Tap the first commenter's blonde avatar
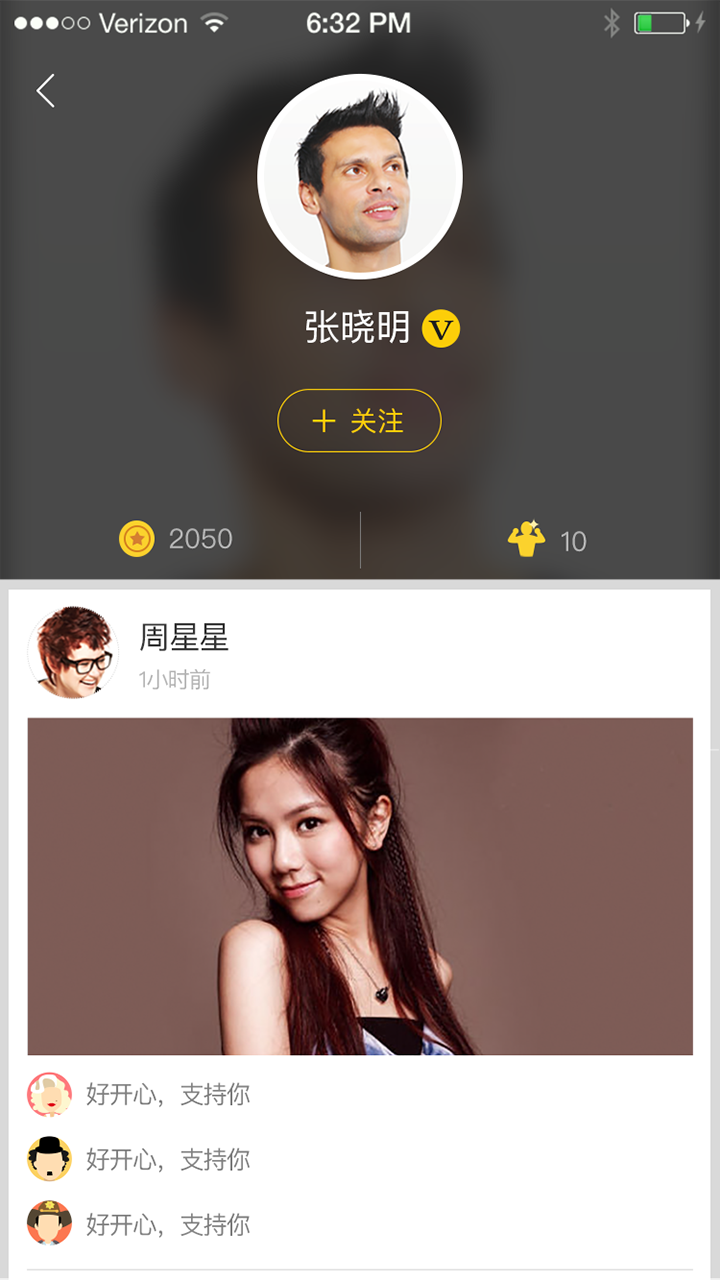The height and width of the screenshot is (1280, 720). click(x=50, y=1095)
